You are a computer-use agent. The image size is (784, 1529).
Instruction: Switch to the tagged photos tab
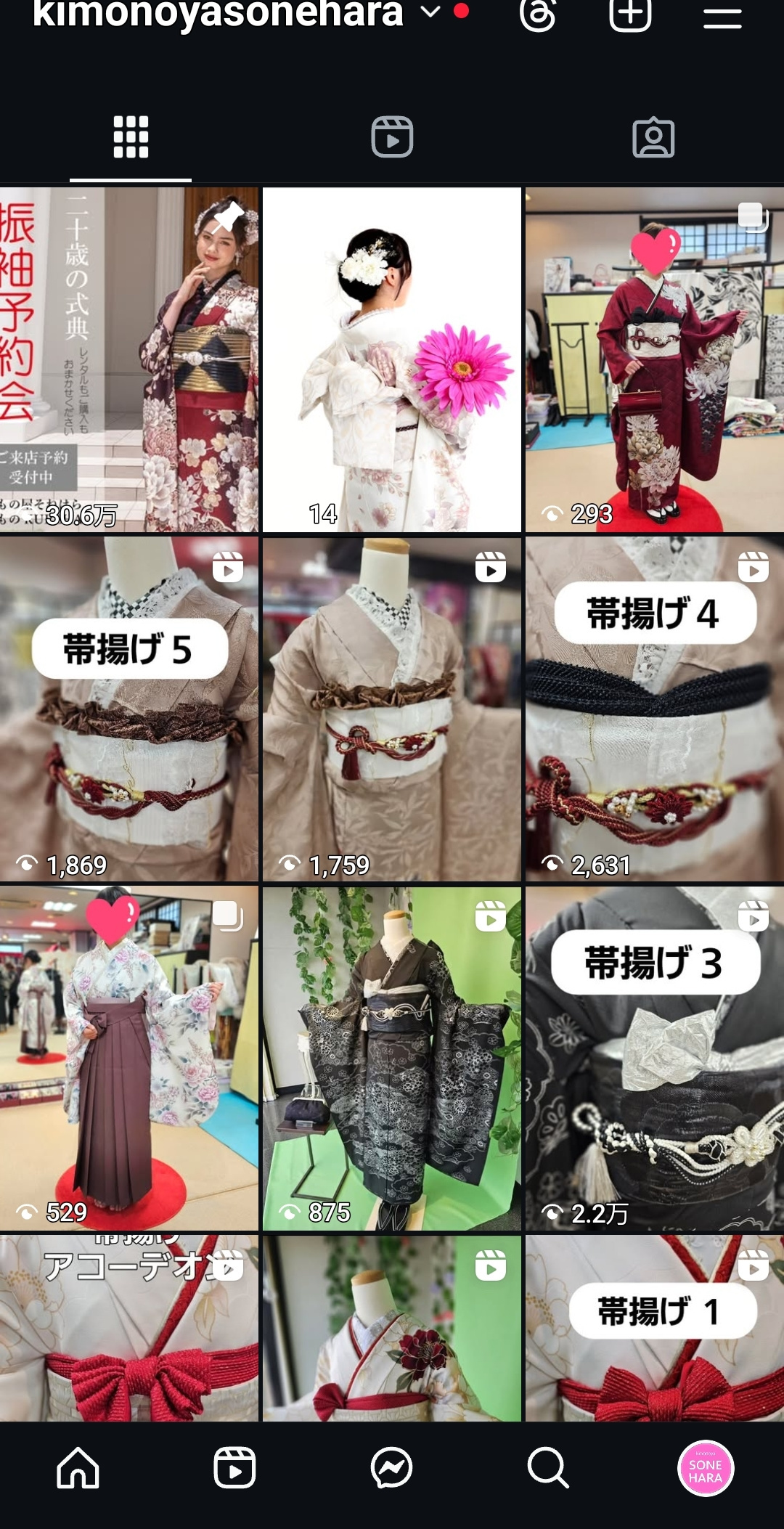[653, 136]
